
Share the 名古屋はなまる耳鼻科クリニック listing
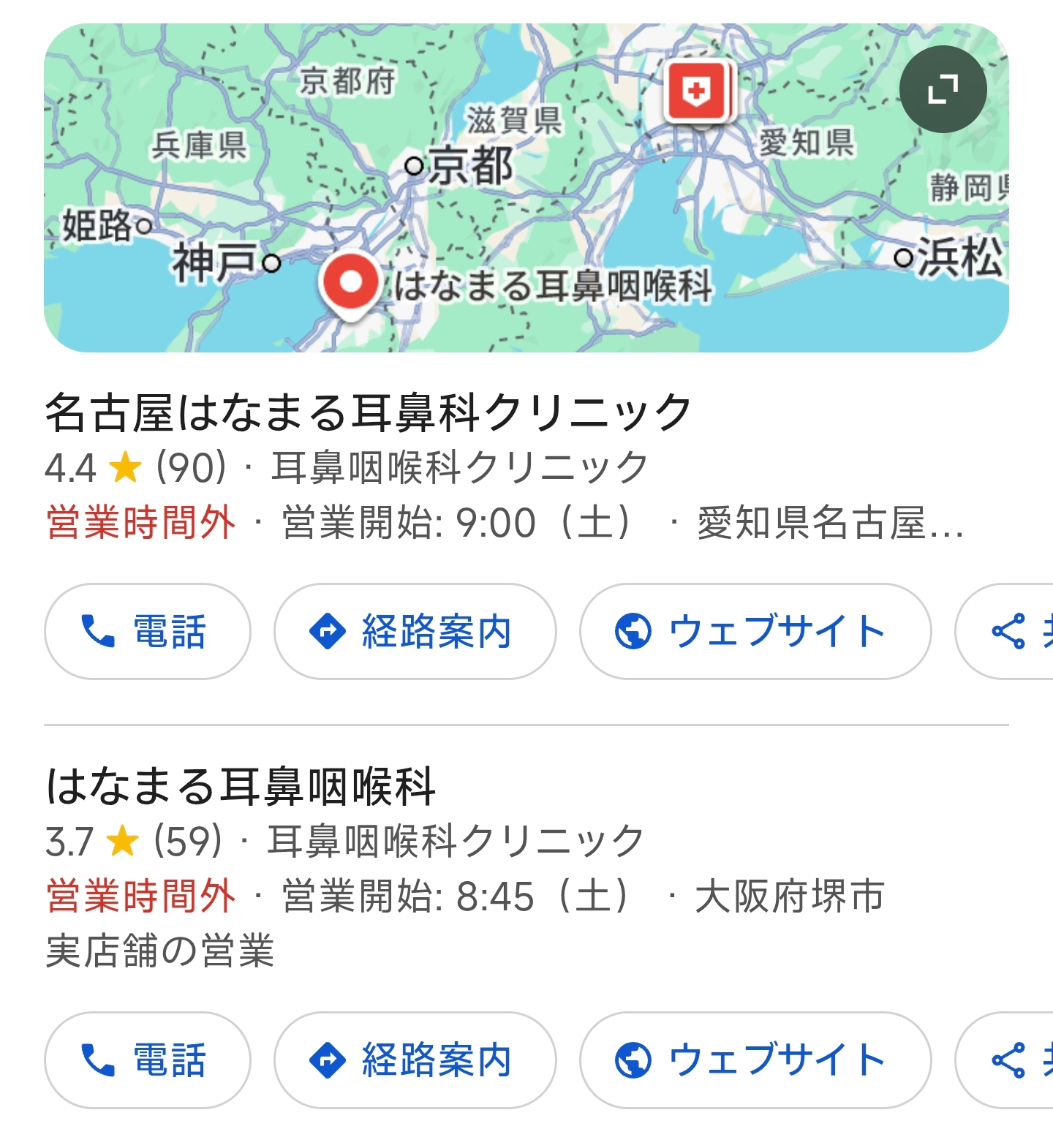[x=1005, y=631]
